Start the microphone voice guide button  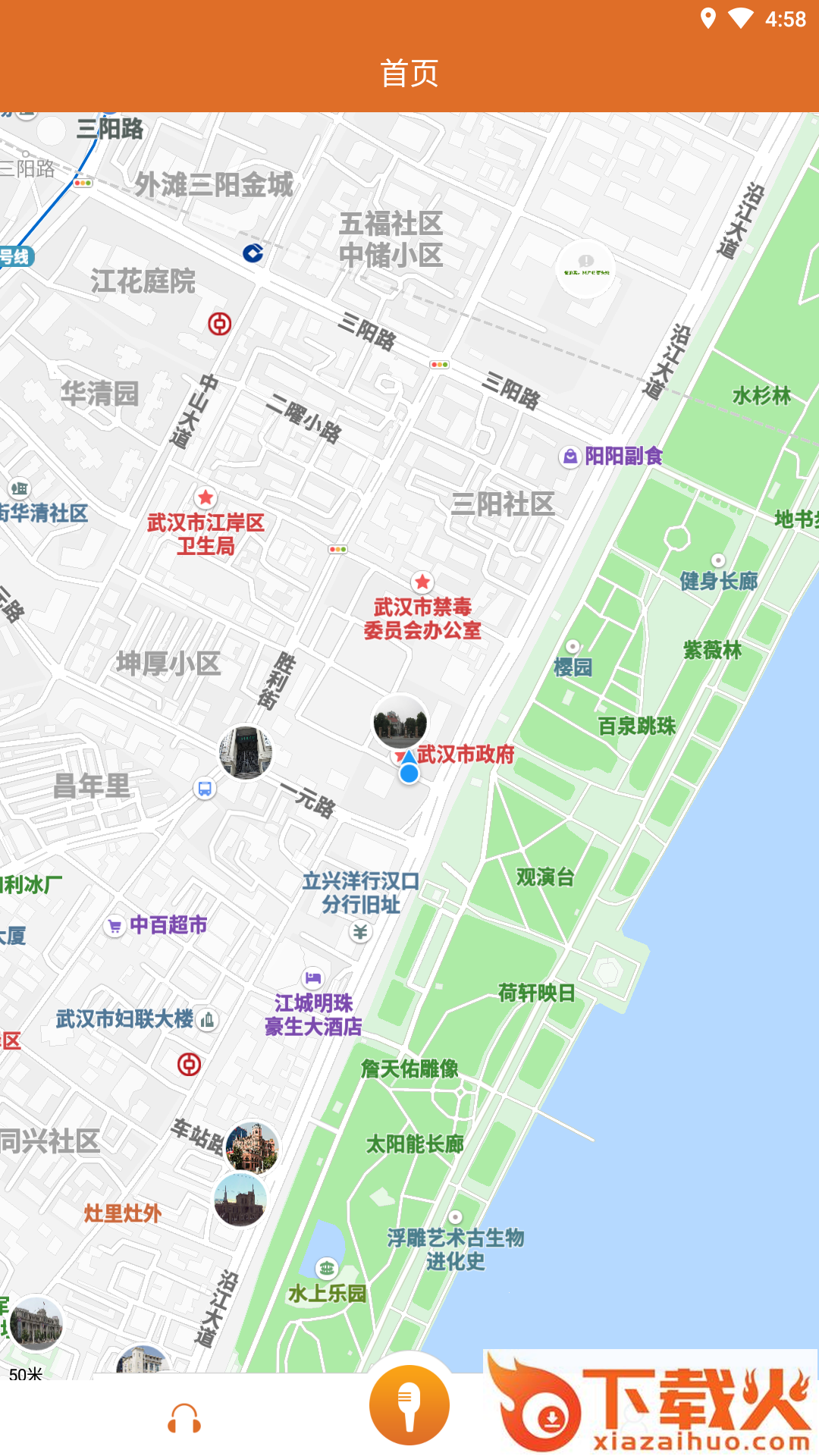point(409,1404)
